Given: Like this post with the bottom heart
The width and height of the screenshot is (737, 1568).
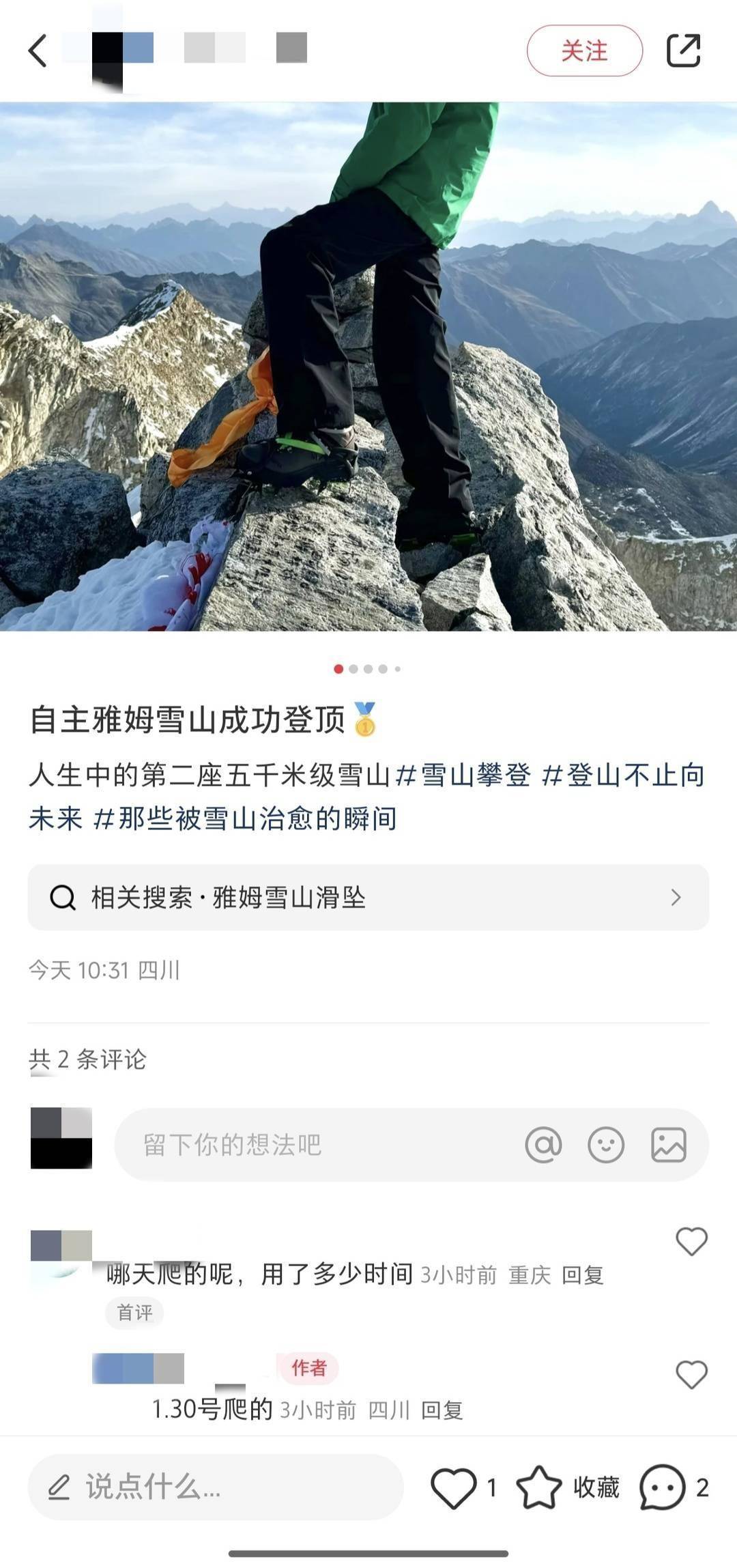Looking at the screenshot, I should [454, 1487].
